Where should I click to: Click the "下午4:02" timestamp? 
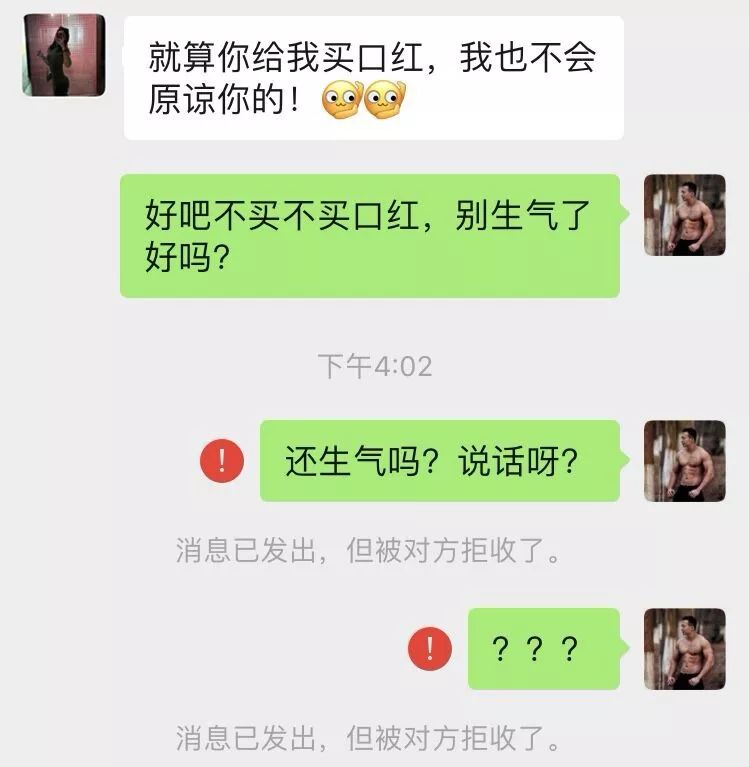point(375,363)
